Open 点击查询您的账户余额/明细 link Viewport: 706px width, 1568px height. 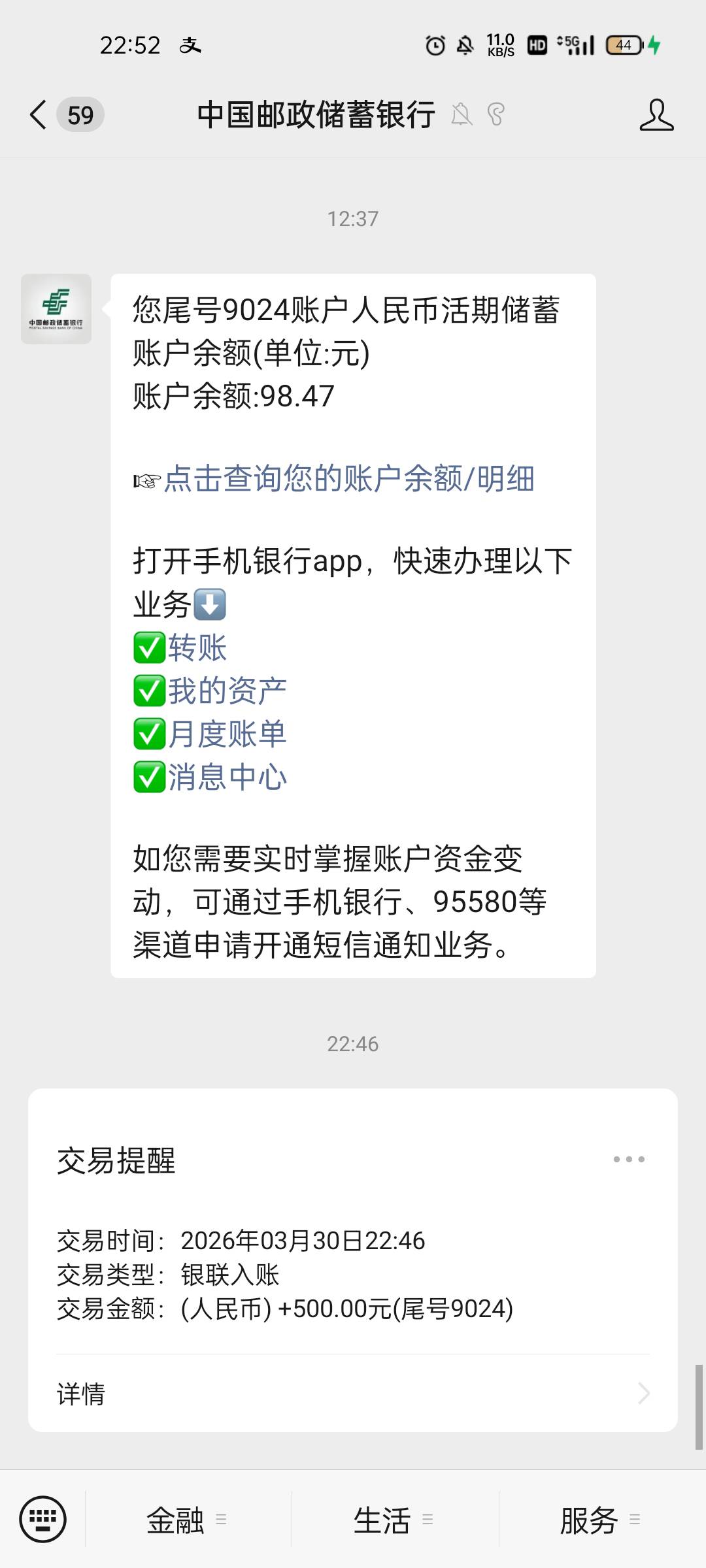pos(349,478)
